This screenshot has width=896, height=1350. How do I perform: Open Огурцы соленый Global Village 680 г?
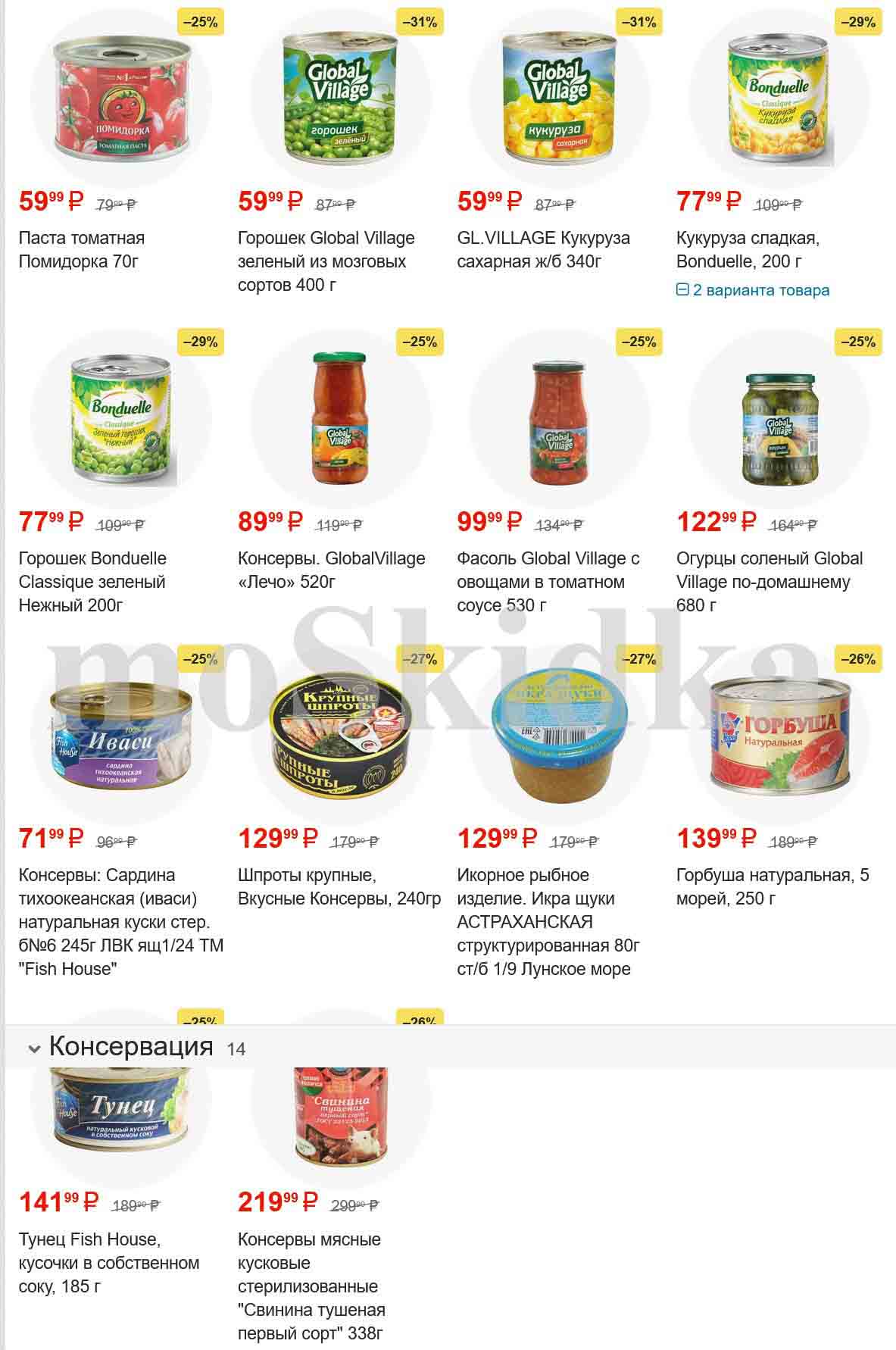[x=769, y=581]
